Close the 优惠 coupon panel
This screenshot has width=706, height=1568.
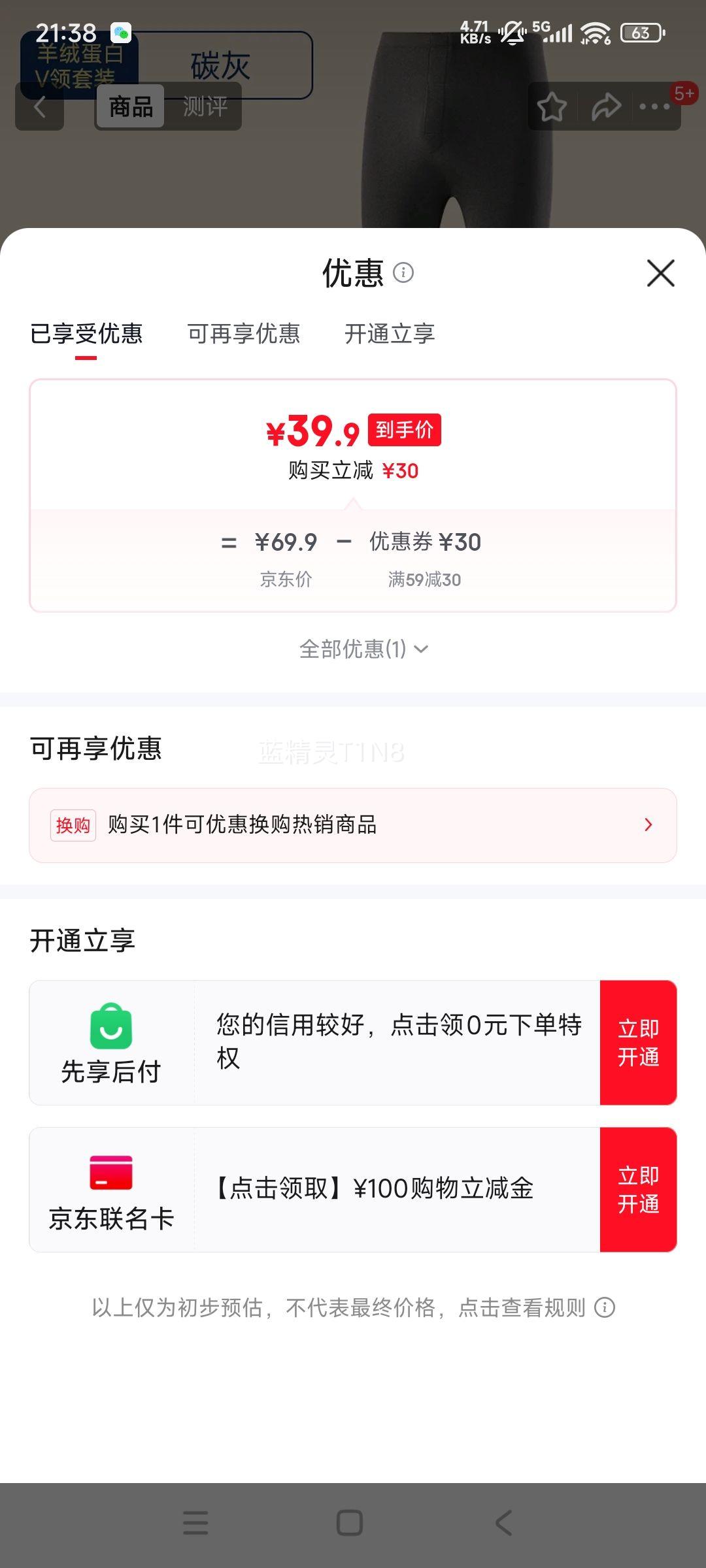[660, 273]
